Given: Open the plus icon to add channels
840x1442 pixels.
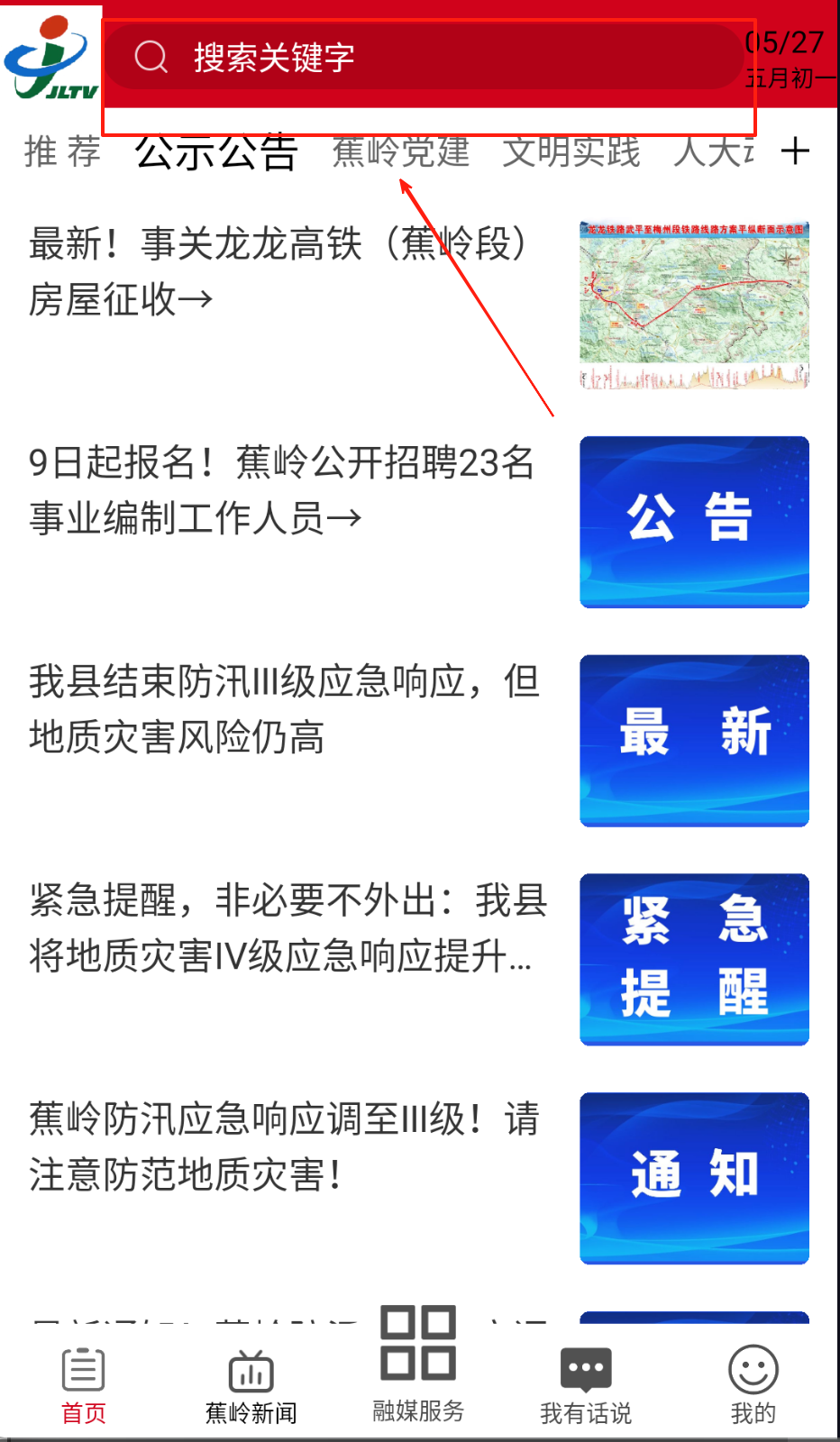Looking at the screenshot, I should tap(795, 151).
